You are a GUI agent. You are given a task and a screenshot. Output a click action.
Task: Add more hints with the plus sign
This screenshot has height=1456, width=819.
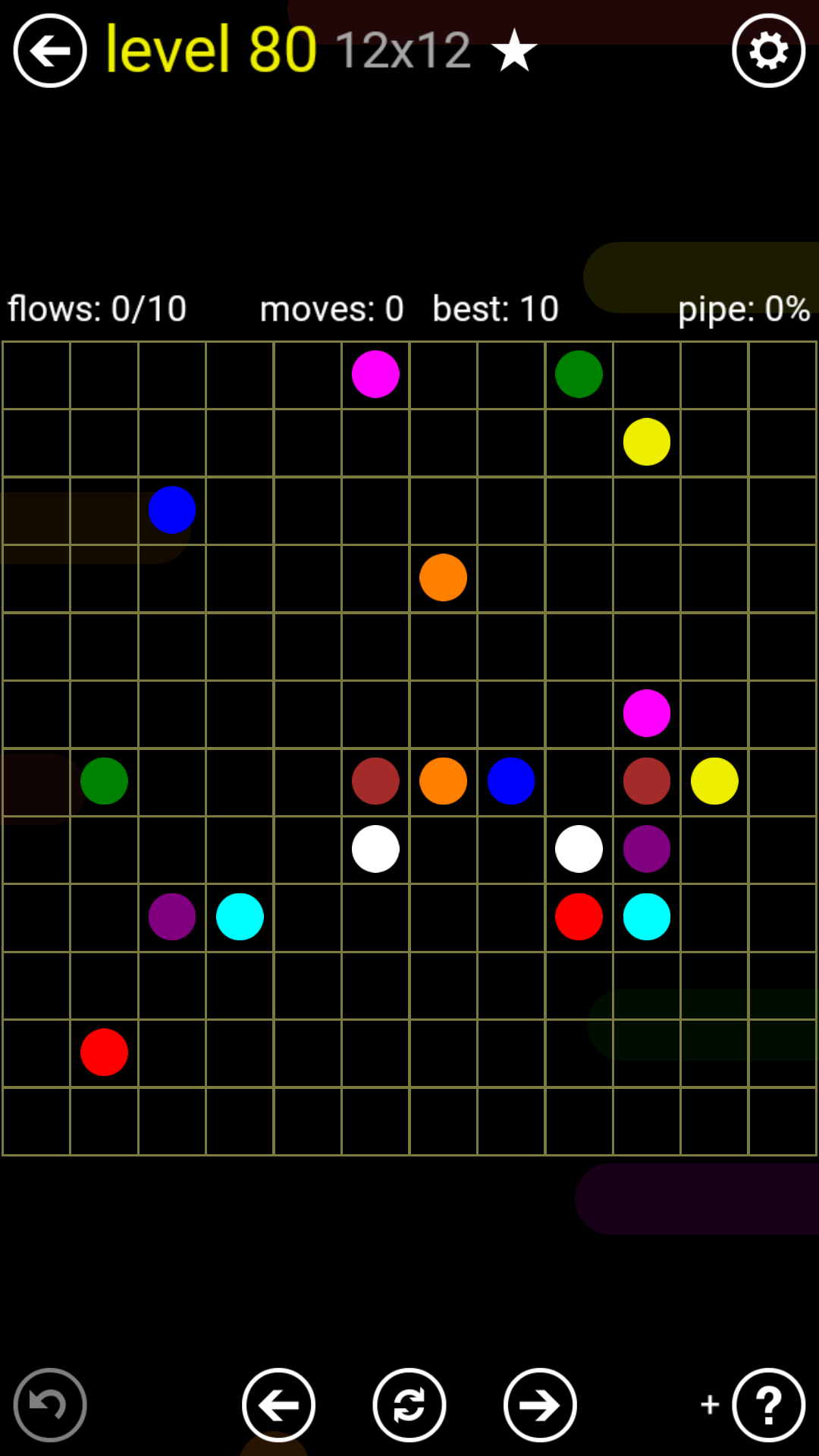710,1404
